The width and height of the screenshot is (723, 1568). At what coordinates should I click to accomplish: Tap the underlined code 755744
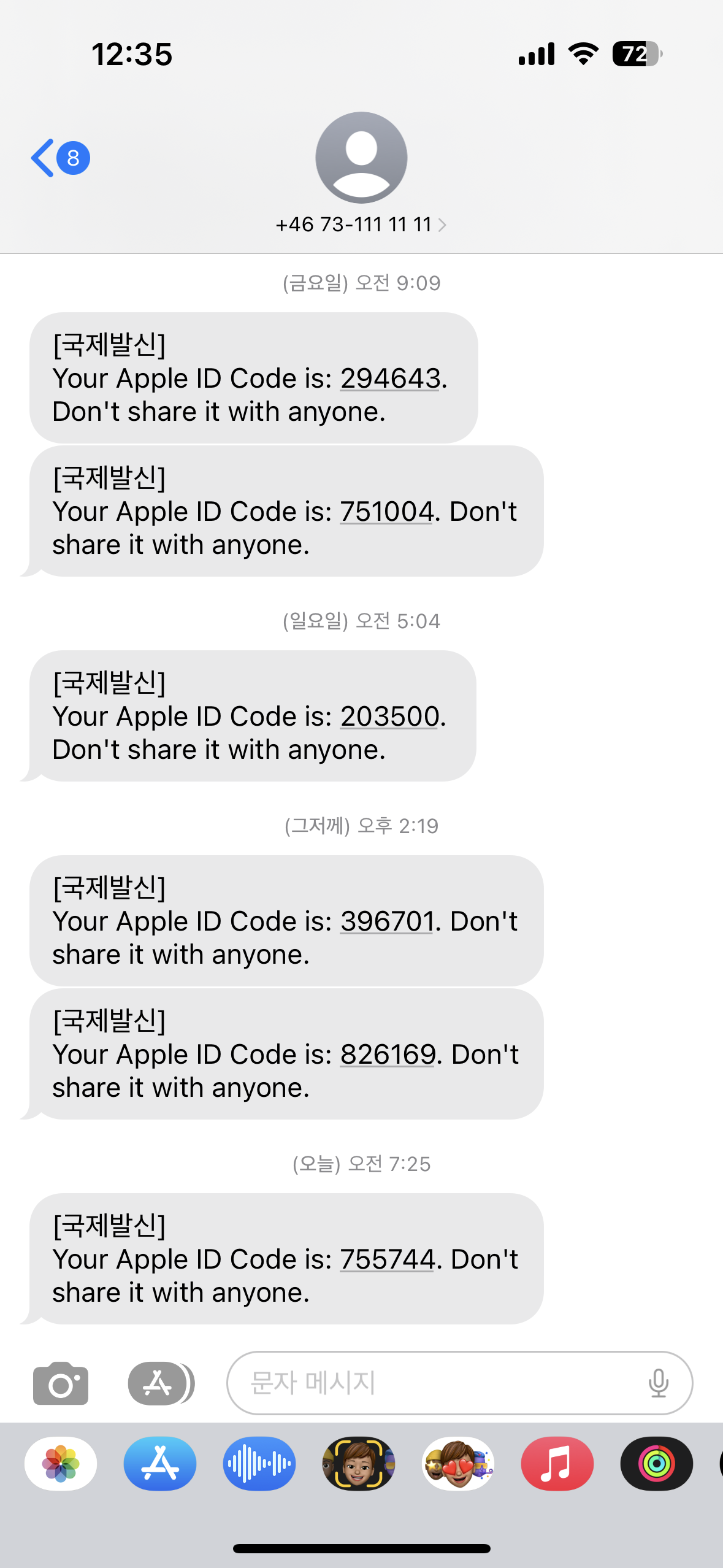coord(388,1259)
